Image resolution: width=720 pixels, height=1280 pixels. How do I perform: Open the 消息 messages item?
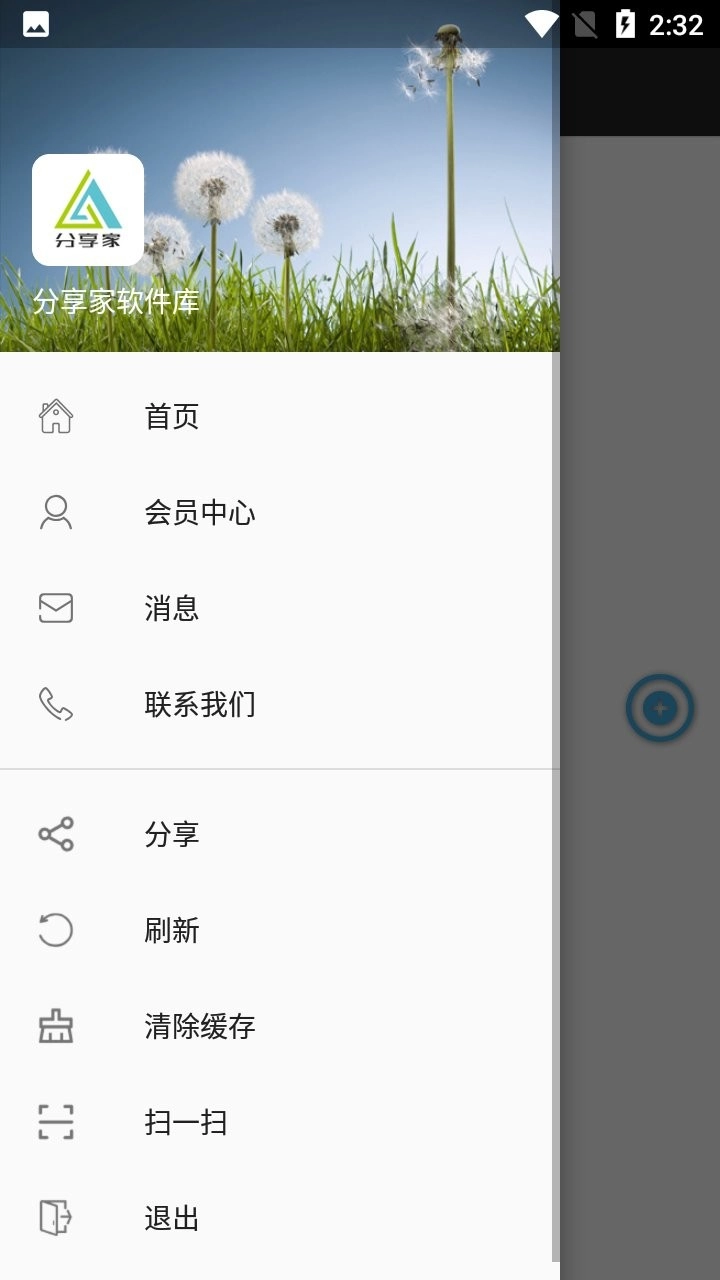tap(172, 608)
